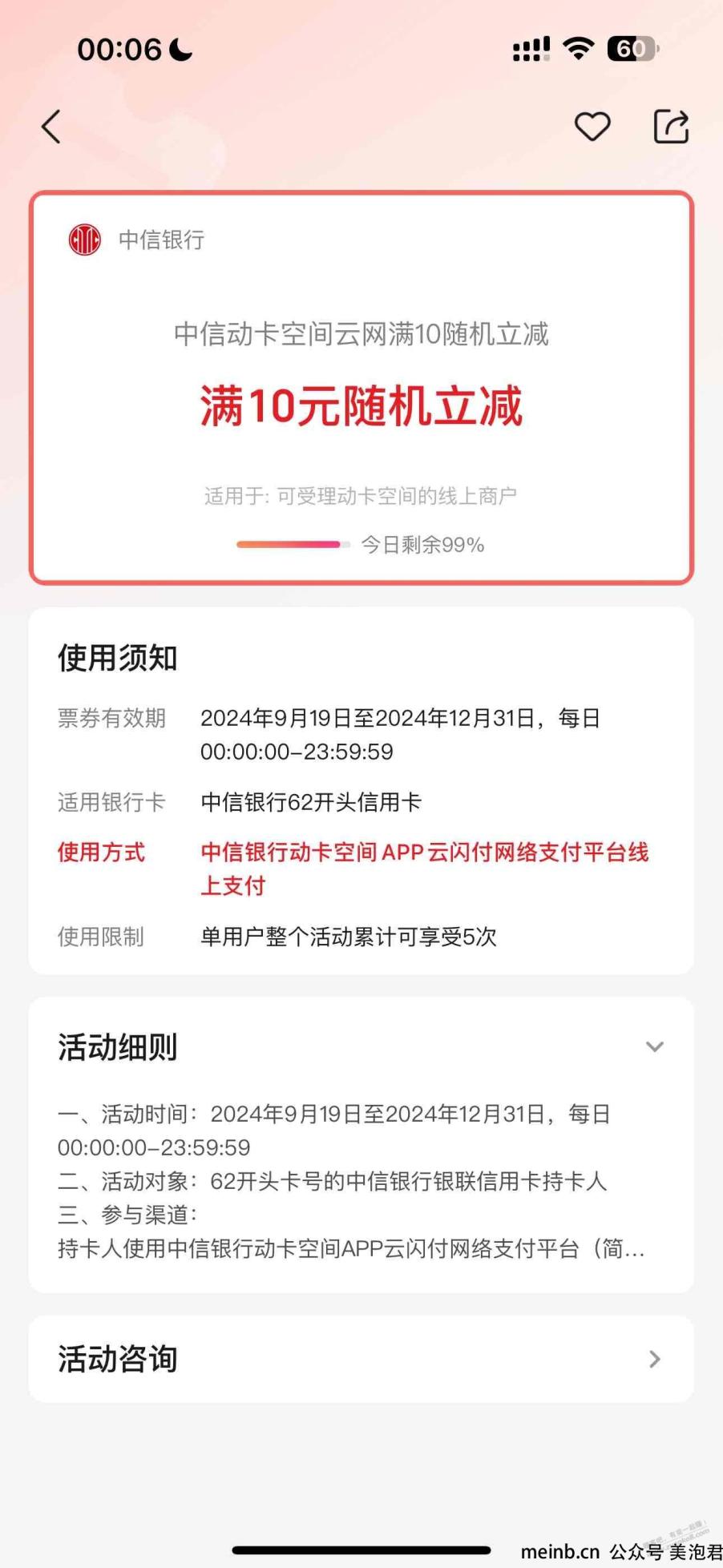Favorite this coupon with the heart icon
Screen dimensions: 723x1568
pos(592,127)
